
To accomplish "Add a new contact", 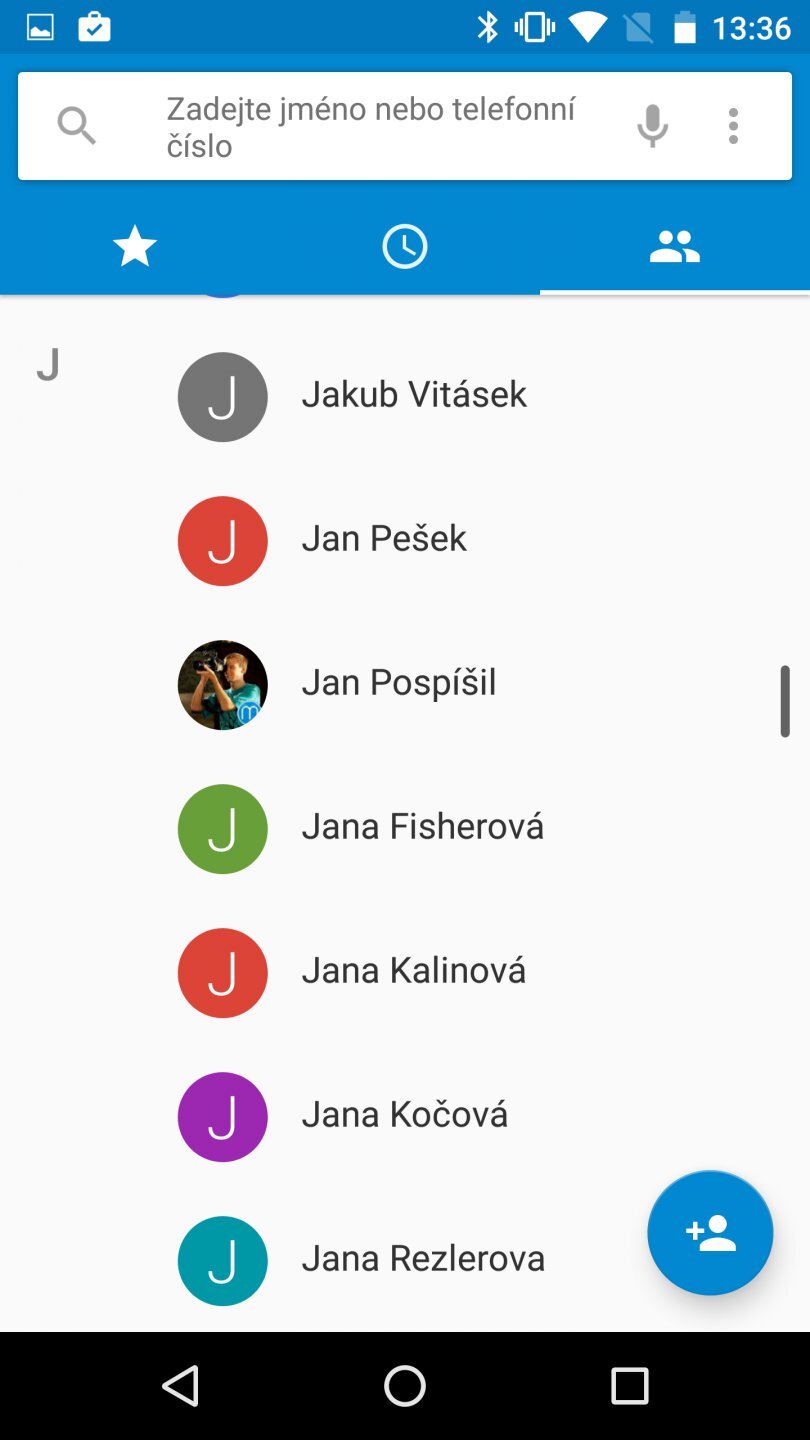I will [x=710, y=1233].
